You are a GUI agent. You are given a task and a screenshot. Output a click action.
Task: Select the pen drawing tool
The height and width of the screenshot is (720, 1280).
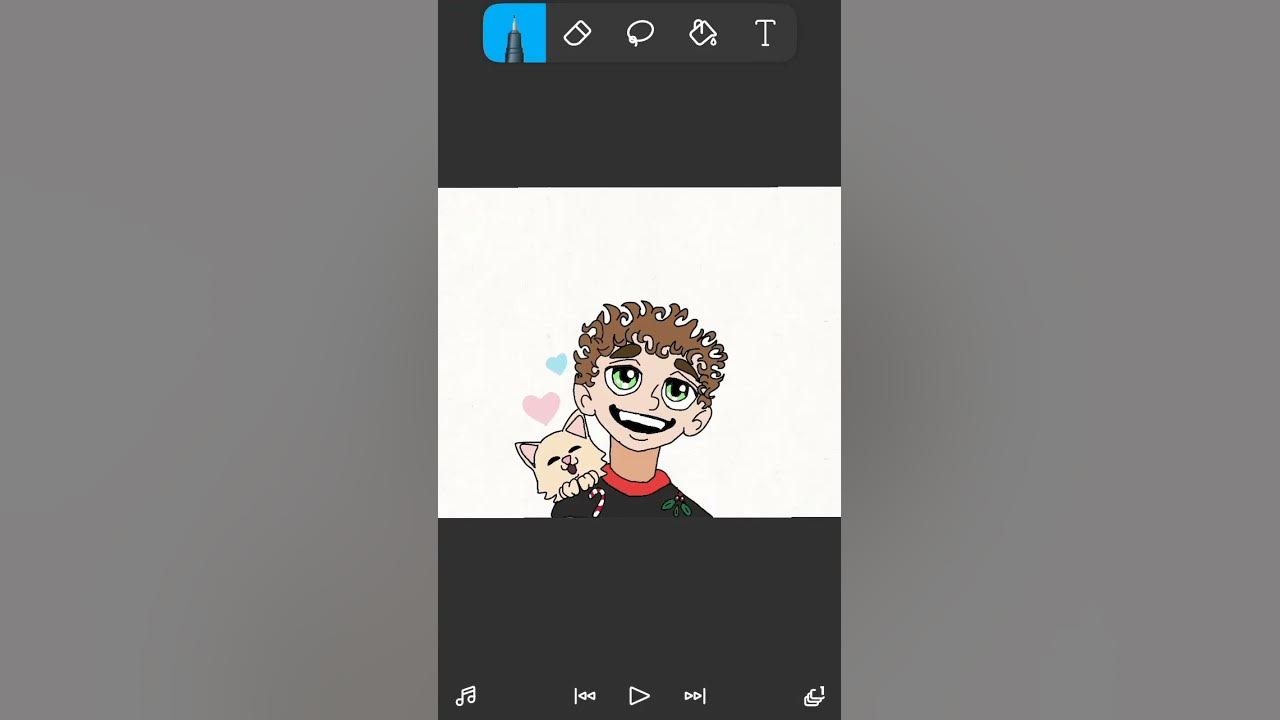(514, 33)
